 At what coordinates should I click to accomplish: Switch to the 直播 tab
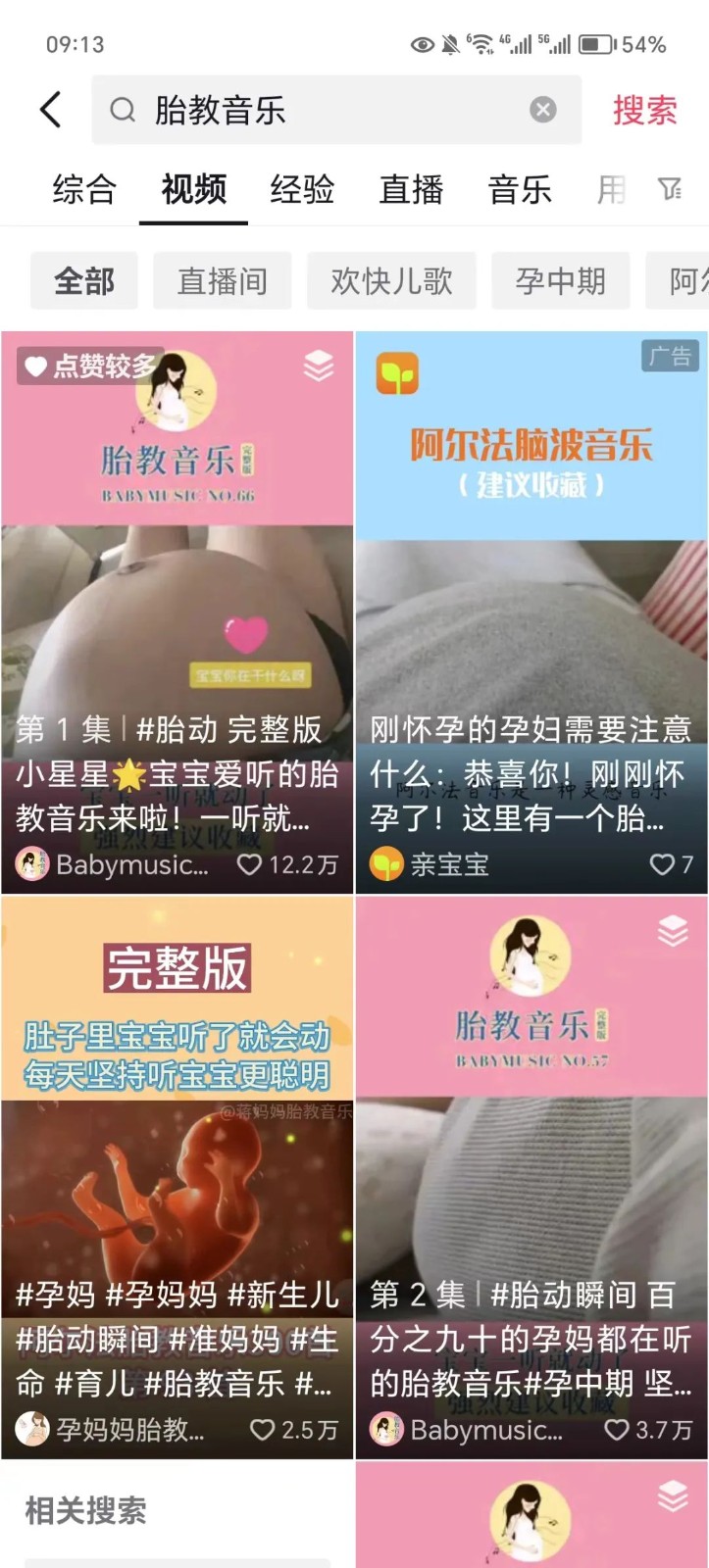pyautogui.click(x=411, y=189)
